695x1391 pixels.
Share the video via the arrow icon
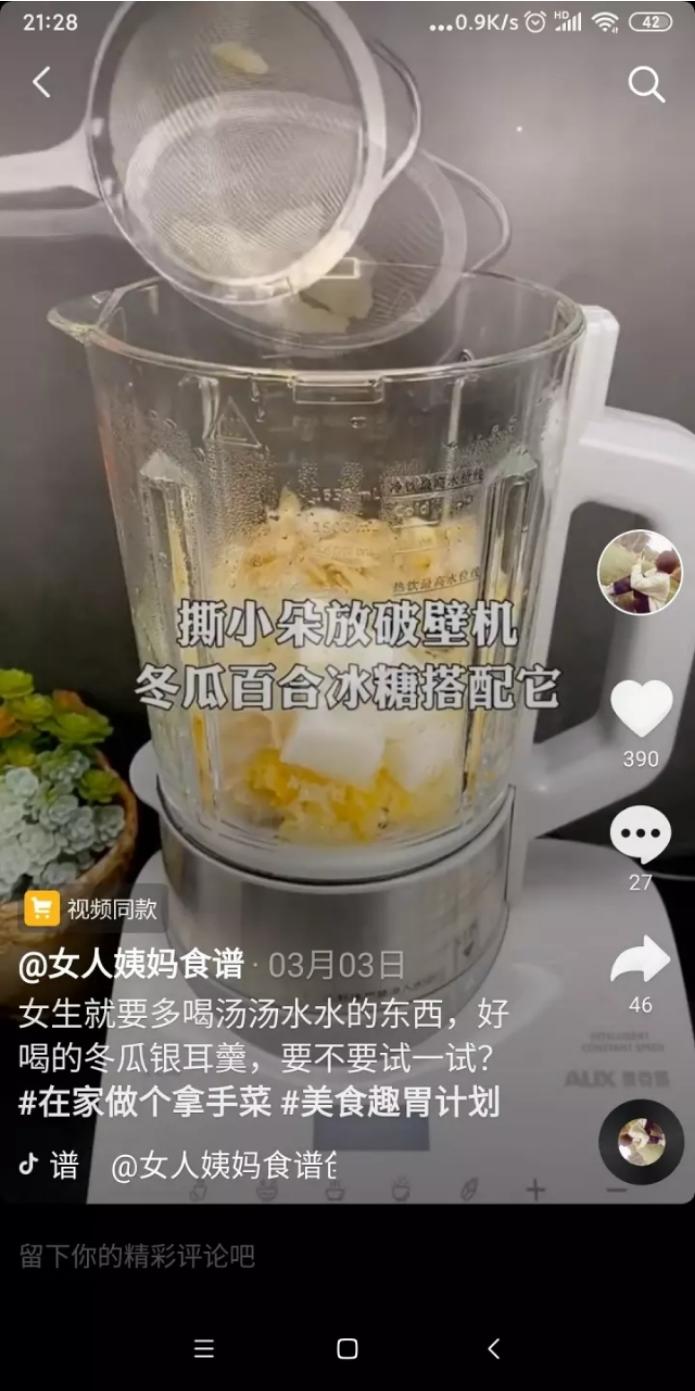point(641,959)
